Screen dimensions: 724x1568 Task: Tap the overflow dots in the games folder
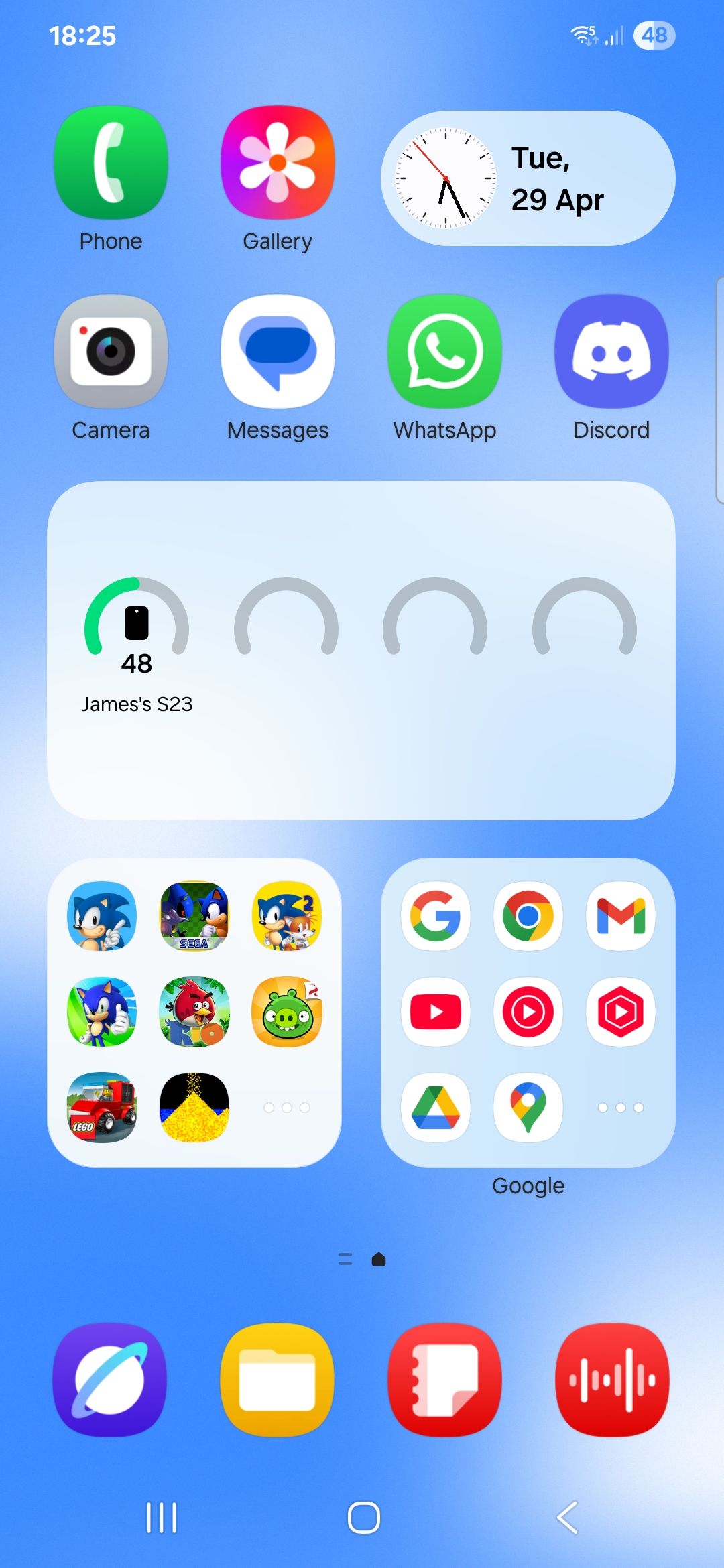[x=286, y=1108]
